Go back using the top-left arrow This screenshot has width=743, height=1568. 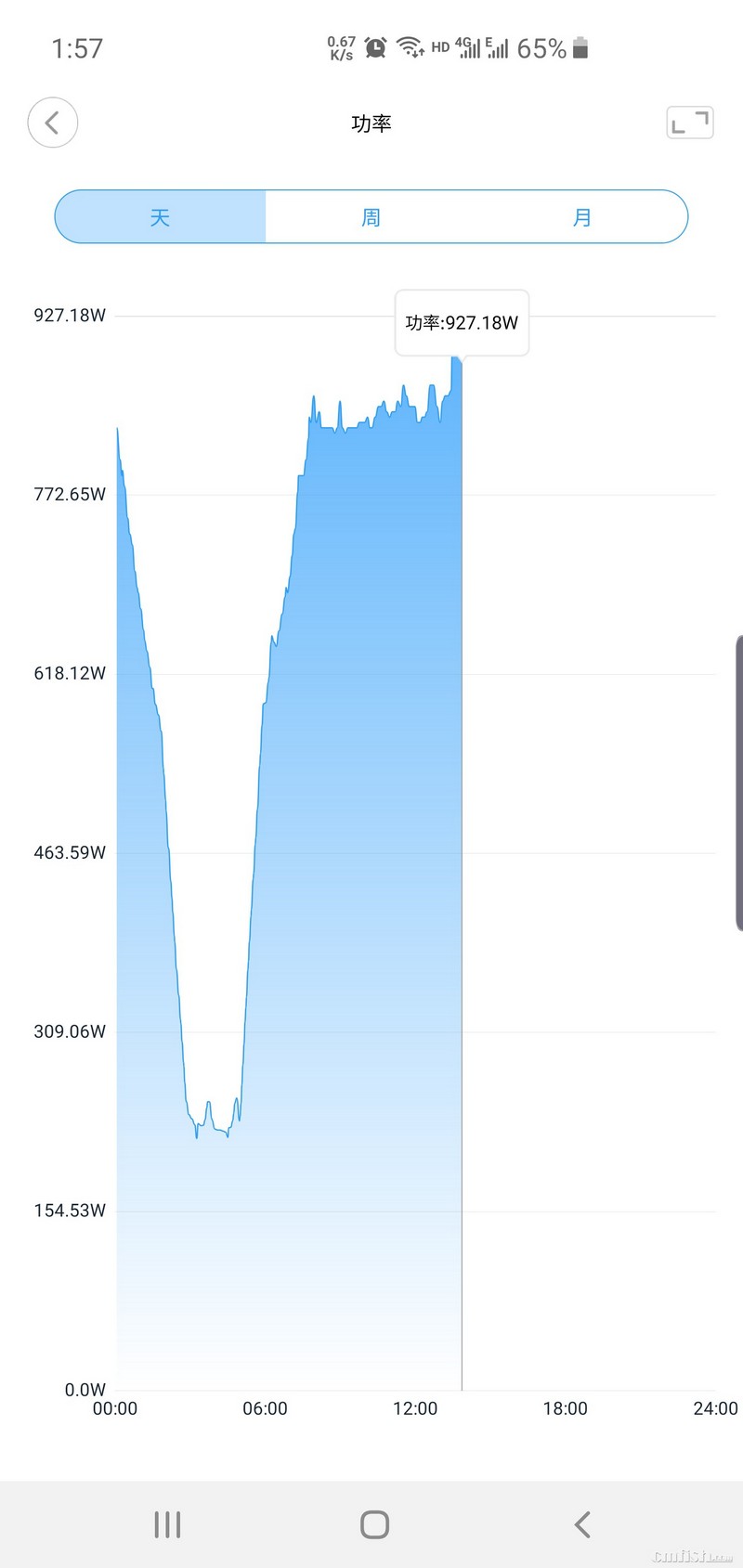[x=52, y=123]
